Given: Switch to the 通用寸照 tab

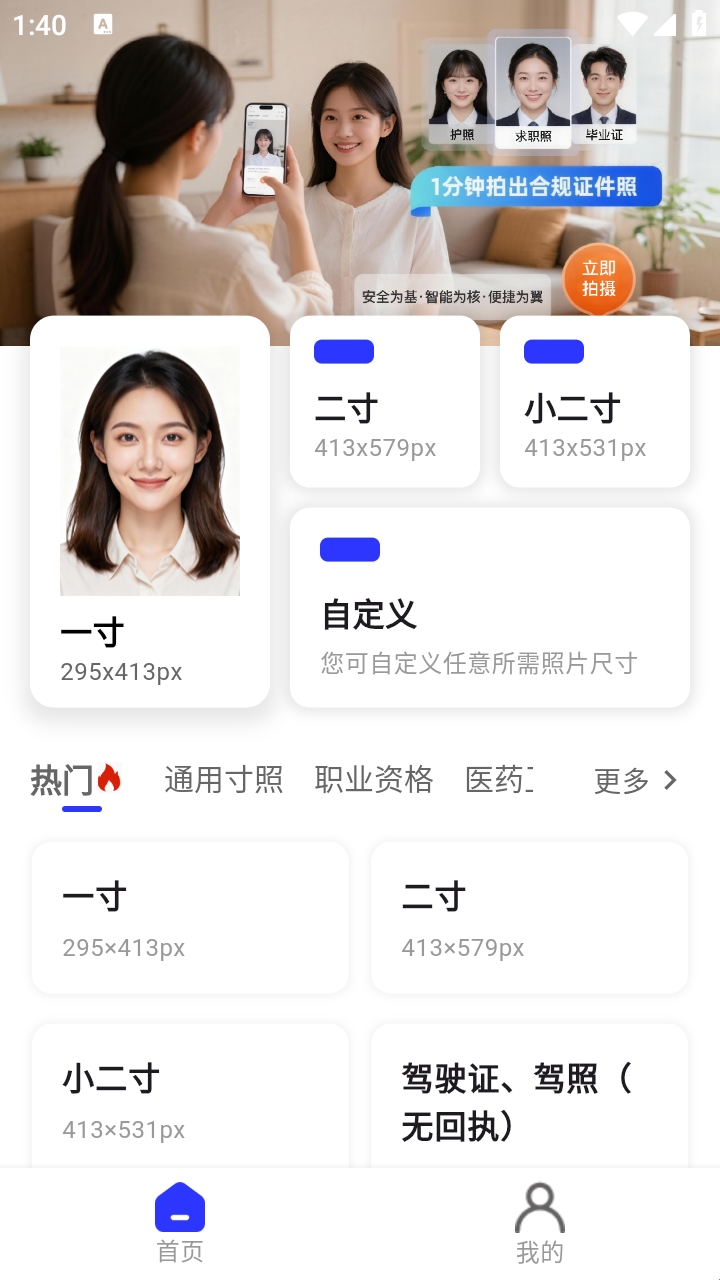Looking at the screenshot, I should [x=223, y=780].
